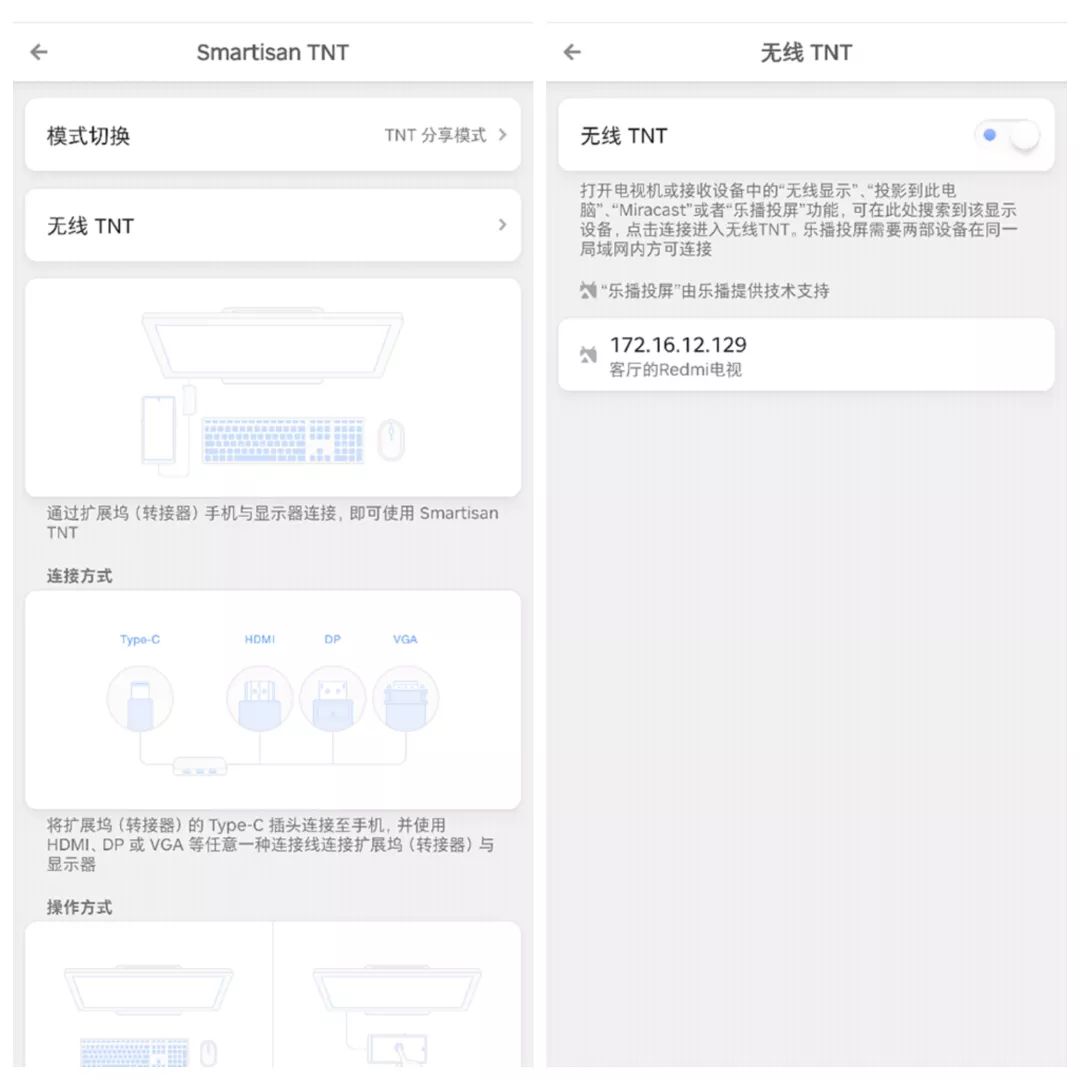Toggle the 无线 TNT switch

click(1007, 136)
